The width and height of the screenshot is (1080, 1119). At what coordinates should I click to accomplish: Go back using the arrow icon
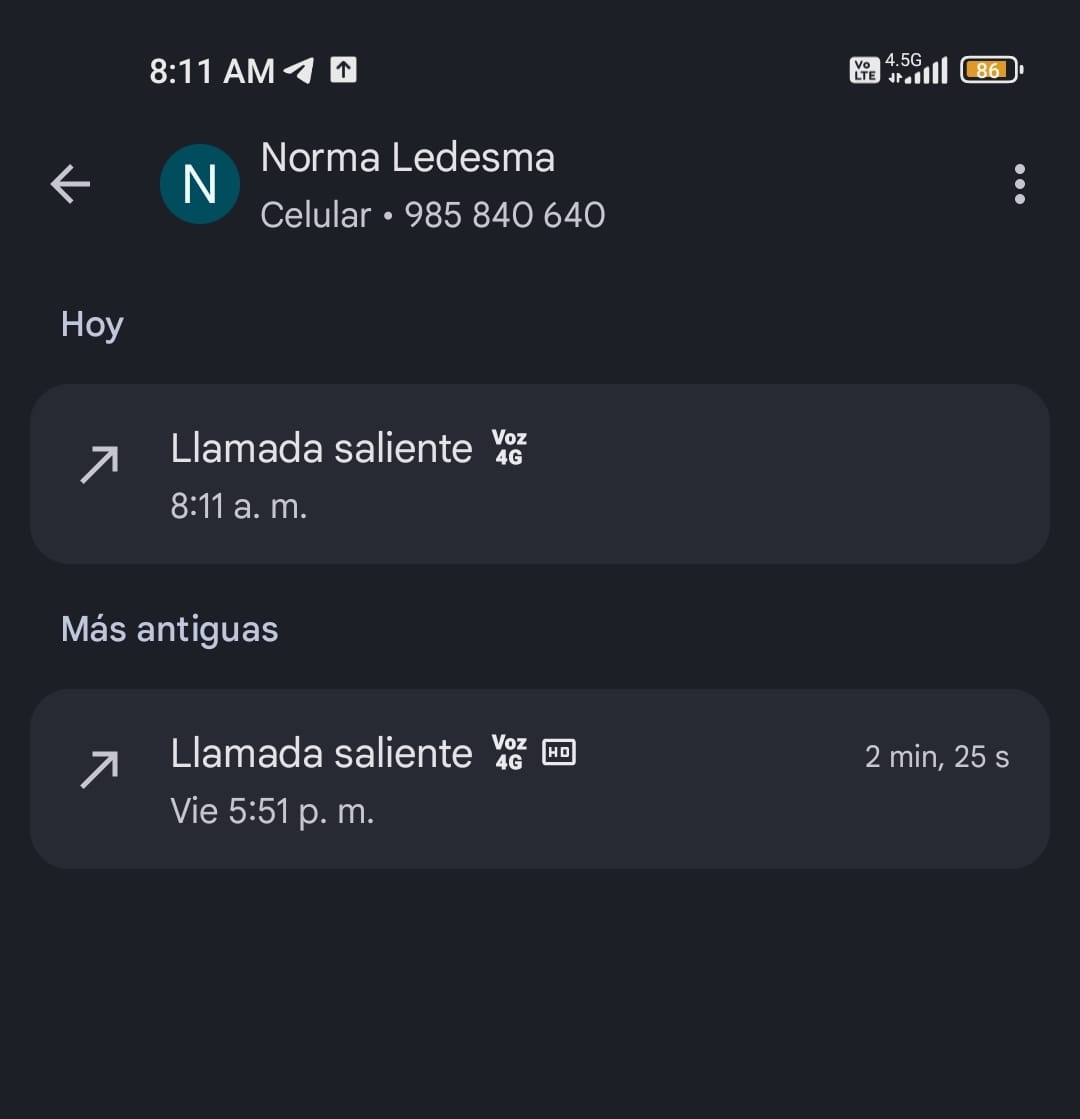coord(70,184)
